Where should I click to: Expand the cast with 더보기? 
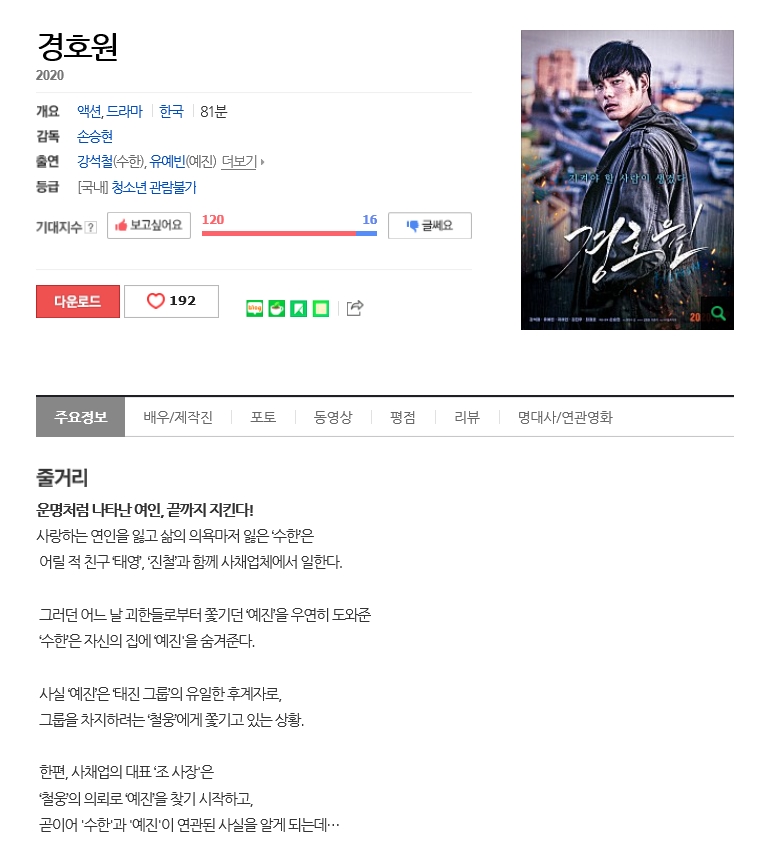tap(242, 161)
